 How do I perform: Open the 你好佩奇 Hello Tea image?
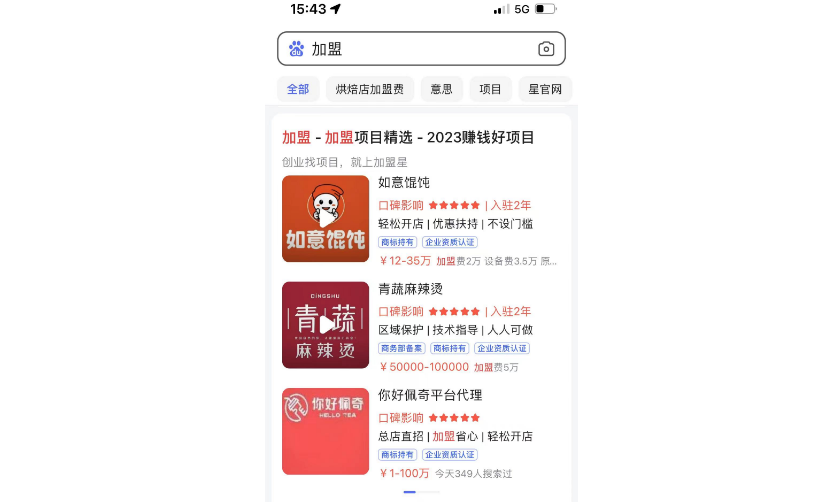pos(326,431)
